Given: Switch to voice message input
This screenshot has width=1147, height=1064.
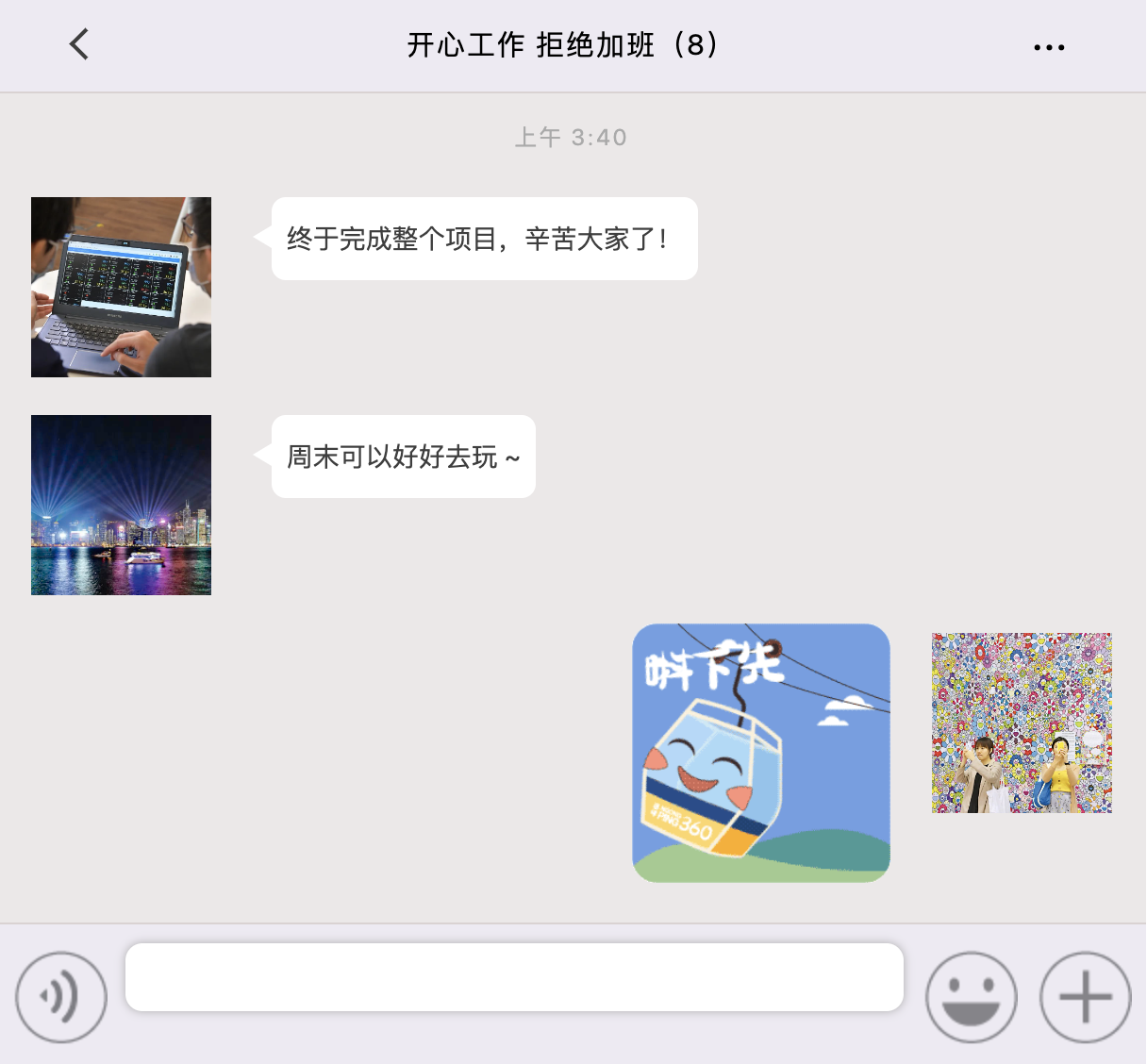Looking at the screenshot, I should 61,997.
